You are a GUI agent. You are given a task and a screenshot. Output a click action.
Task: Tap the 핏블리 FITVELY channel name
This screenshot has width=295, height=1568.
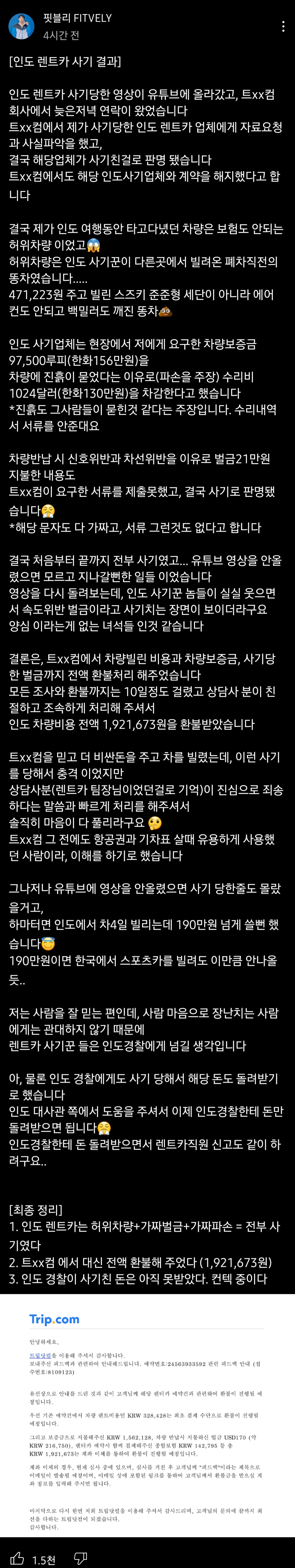tap(77, 18)
